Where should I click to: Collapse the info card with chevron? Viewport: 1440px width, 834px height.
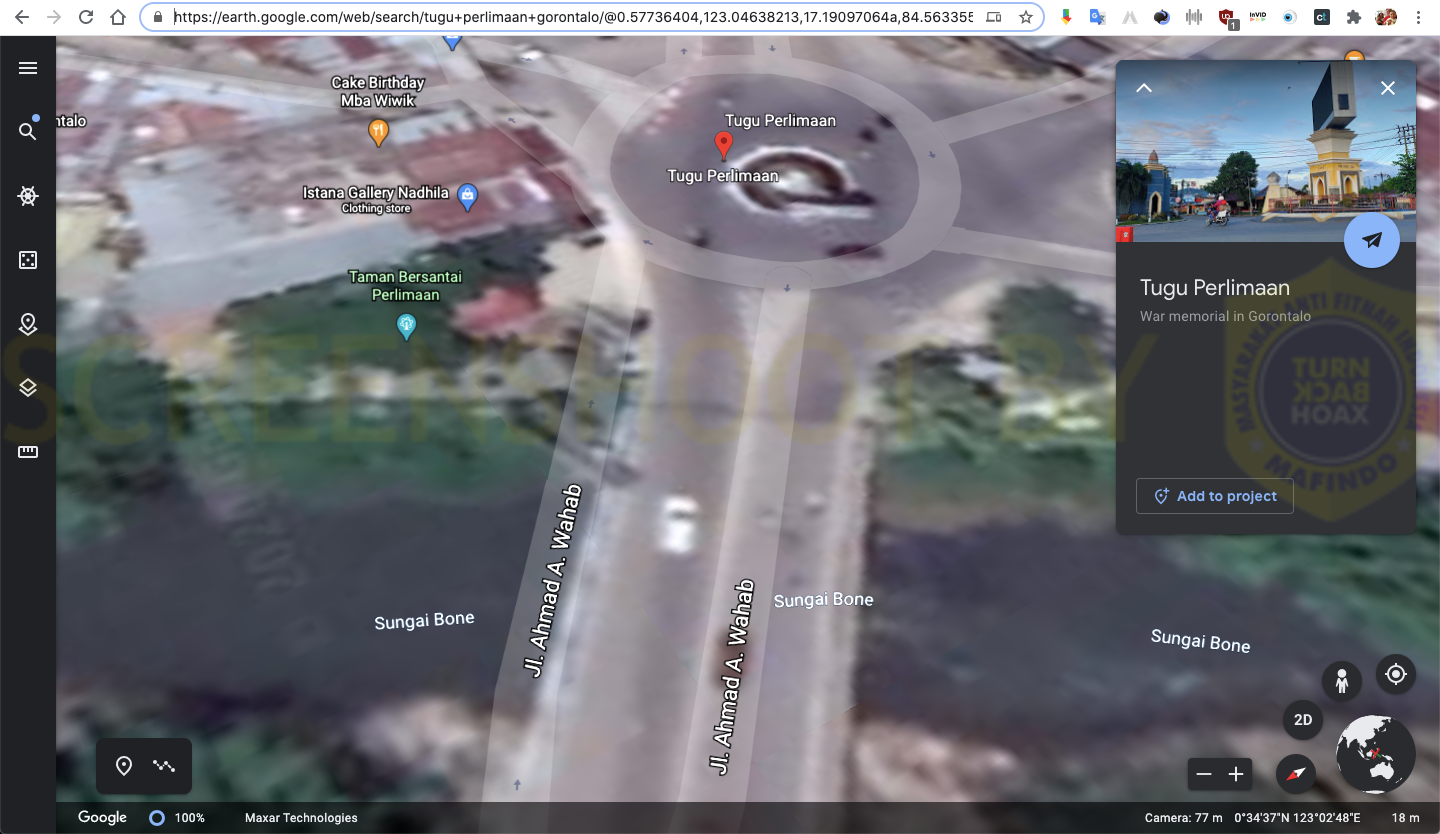pyautogui.click(x=1144, y=88)
